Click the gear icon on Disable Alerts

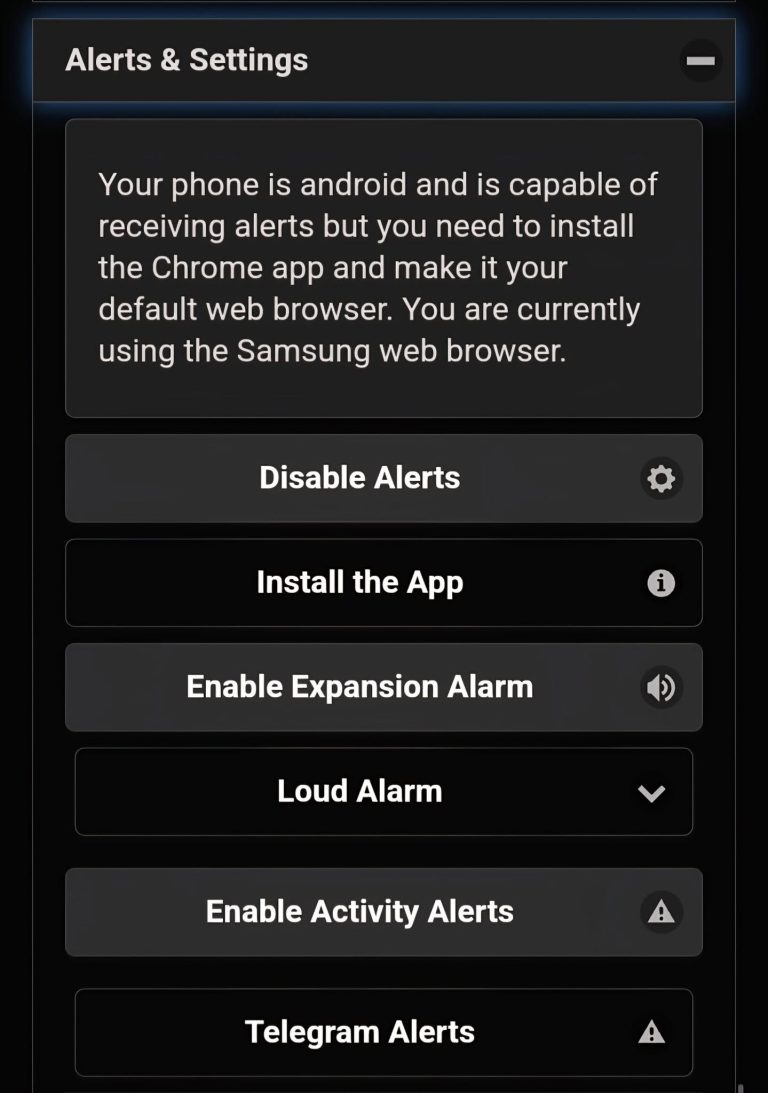(660, 478)
